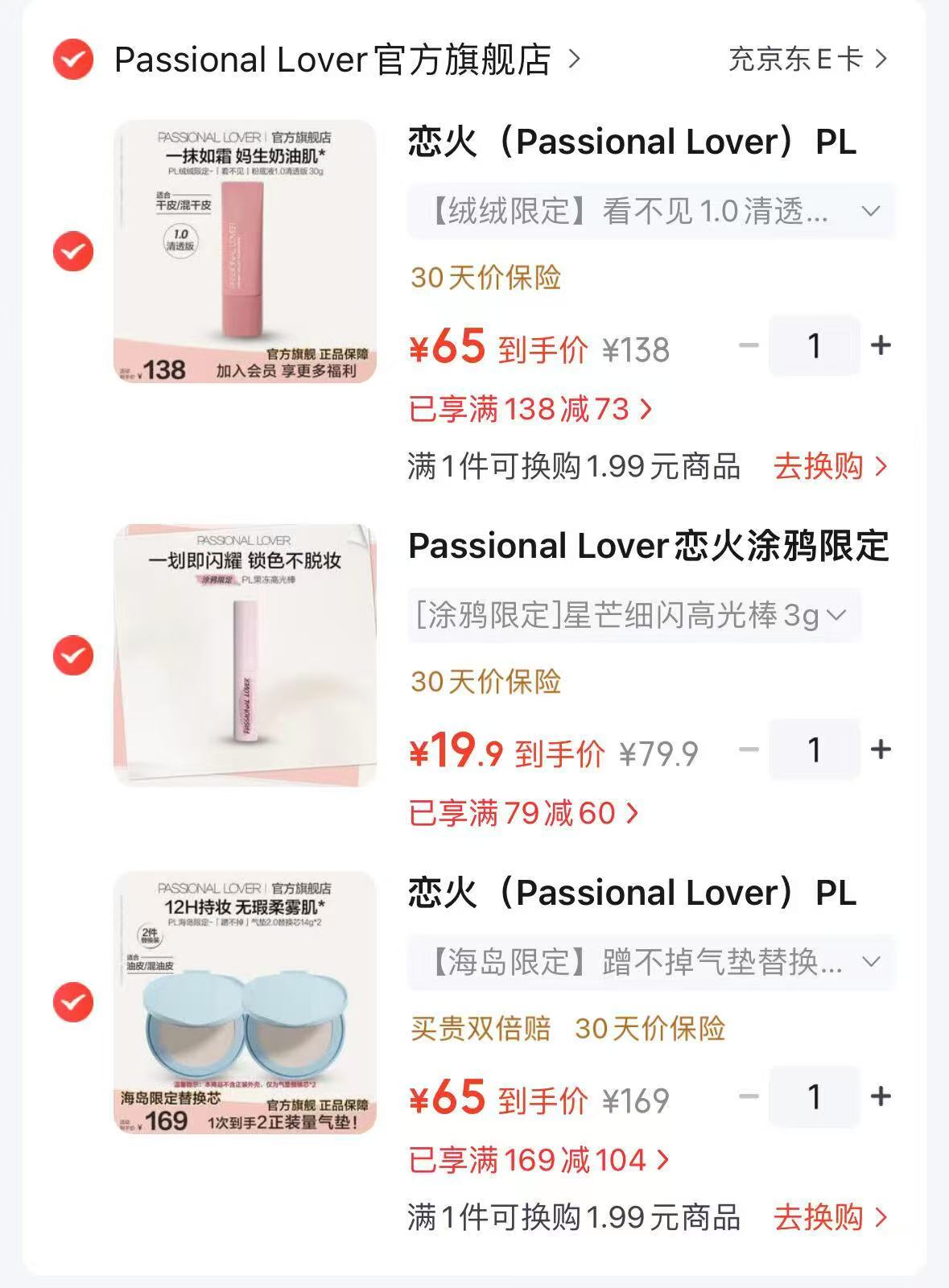
Task: Increase quantity of the ¥138 foundation
Action: 881,345
